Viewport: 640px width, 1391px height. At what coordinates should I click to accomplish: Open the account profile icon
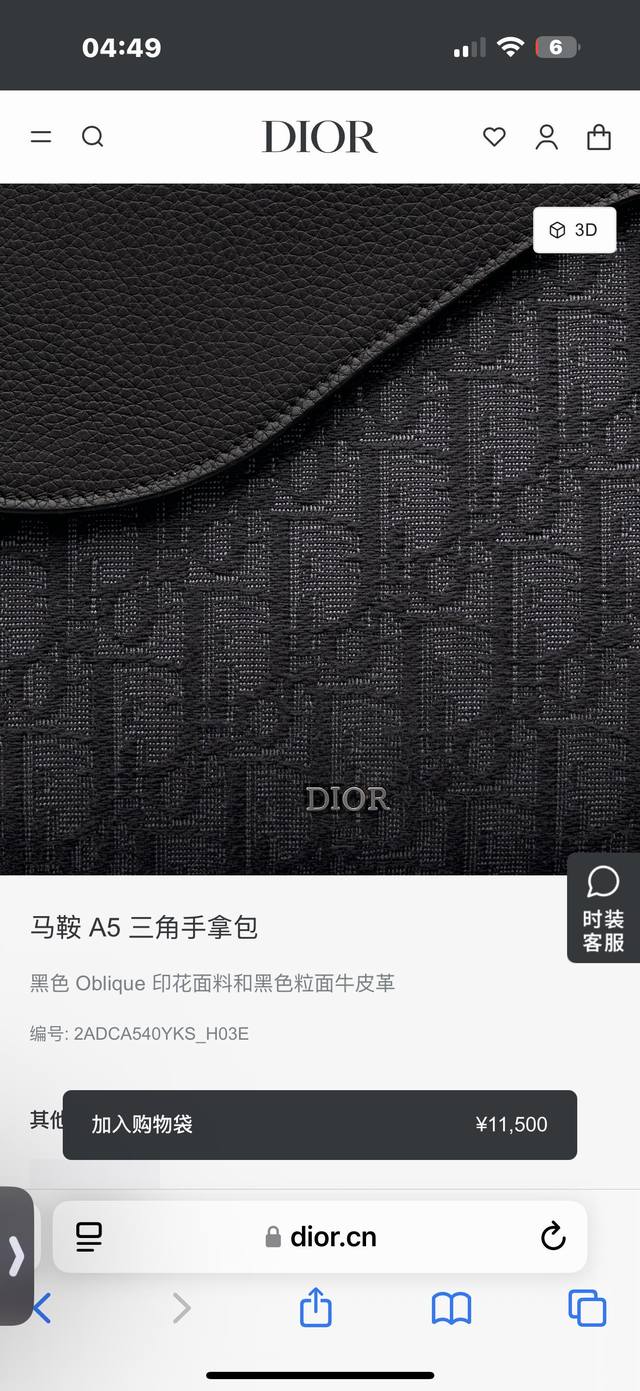546,137
